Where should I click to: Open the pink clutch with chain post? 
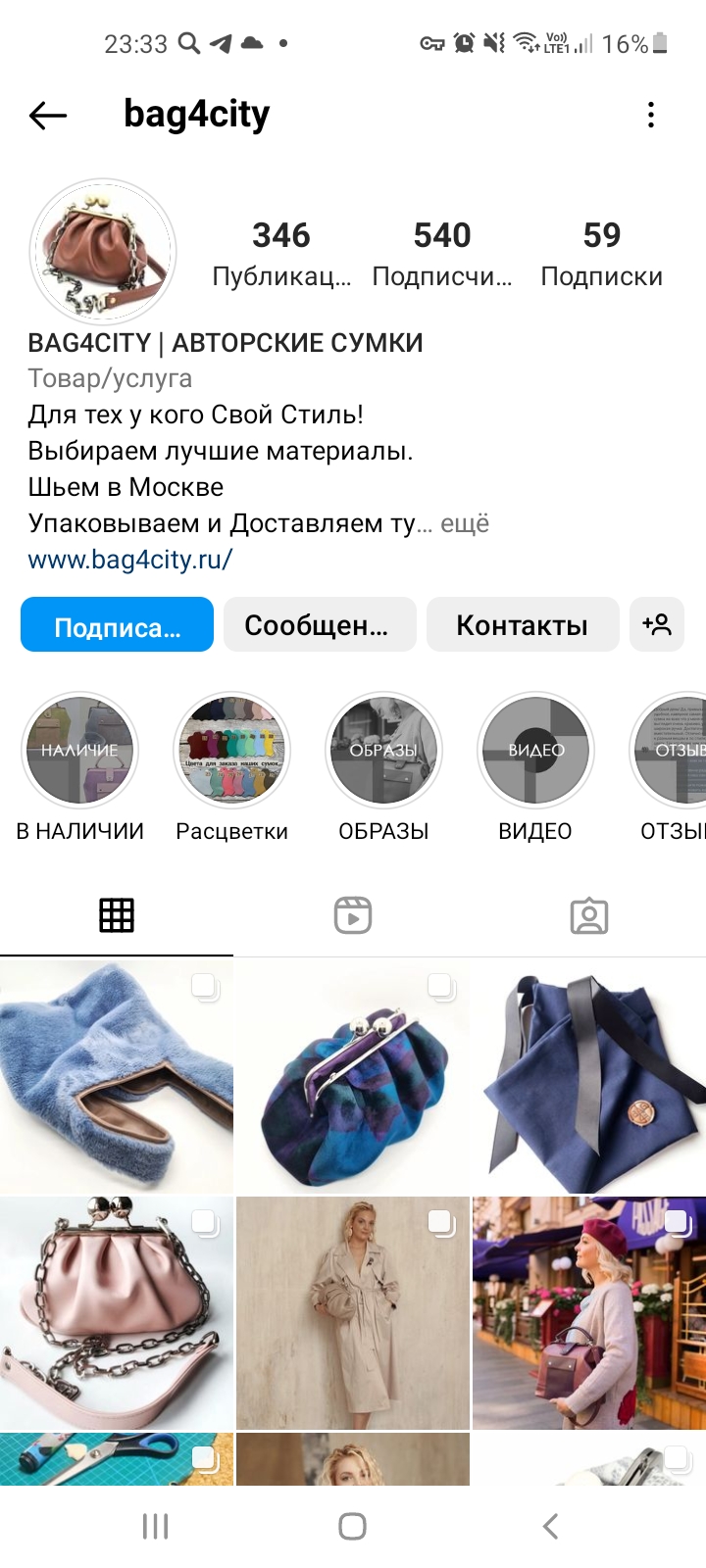click(x=117, y=1312)
